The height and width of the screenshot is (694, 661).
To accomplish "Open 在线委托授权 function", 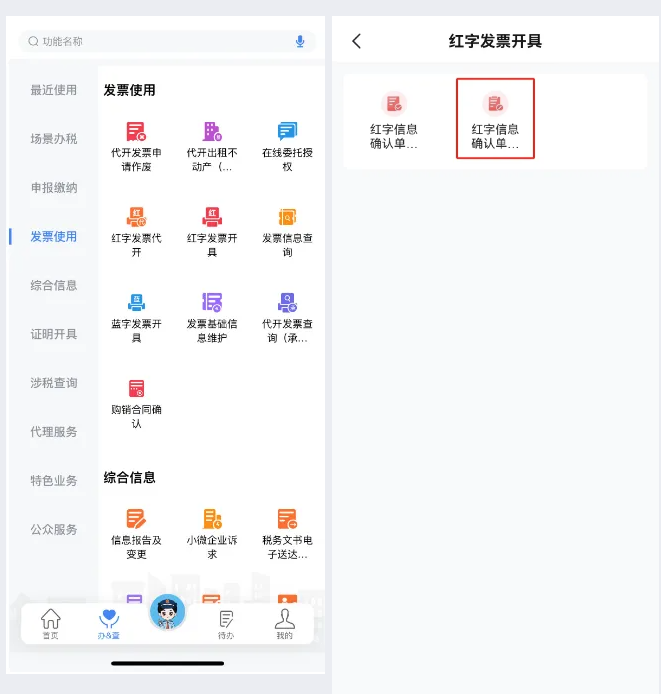I will pyautogui.click(x=287, y=146).
